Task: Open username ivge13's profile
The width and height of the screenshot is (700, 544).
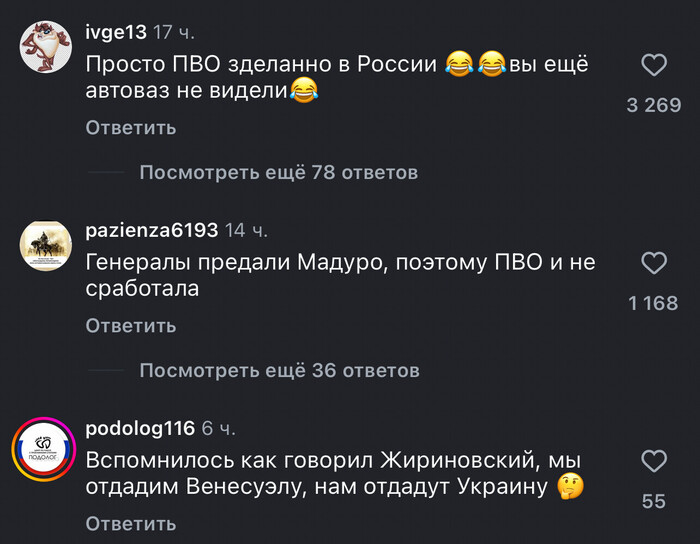Action: pyautogui.click(x=116, y=32)
